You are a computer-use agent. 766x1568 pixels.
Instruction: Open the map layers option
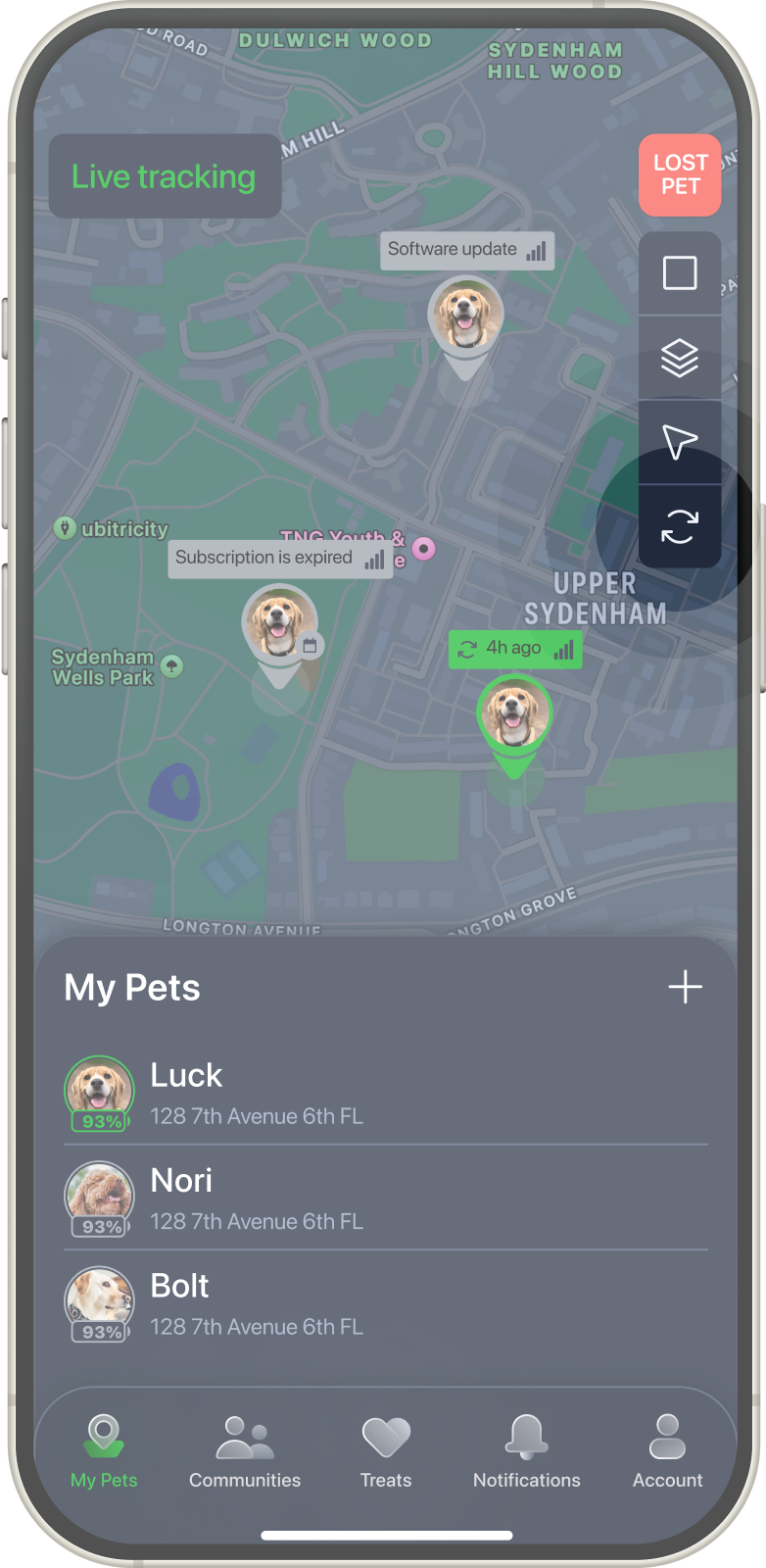pos(680,358)
